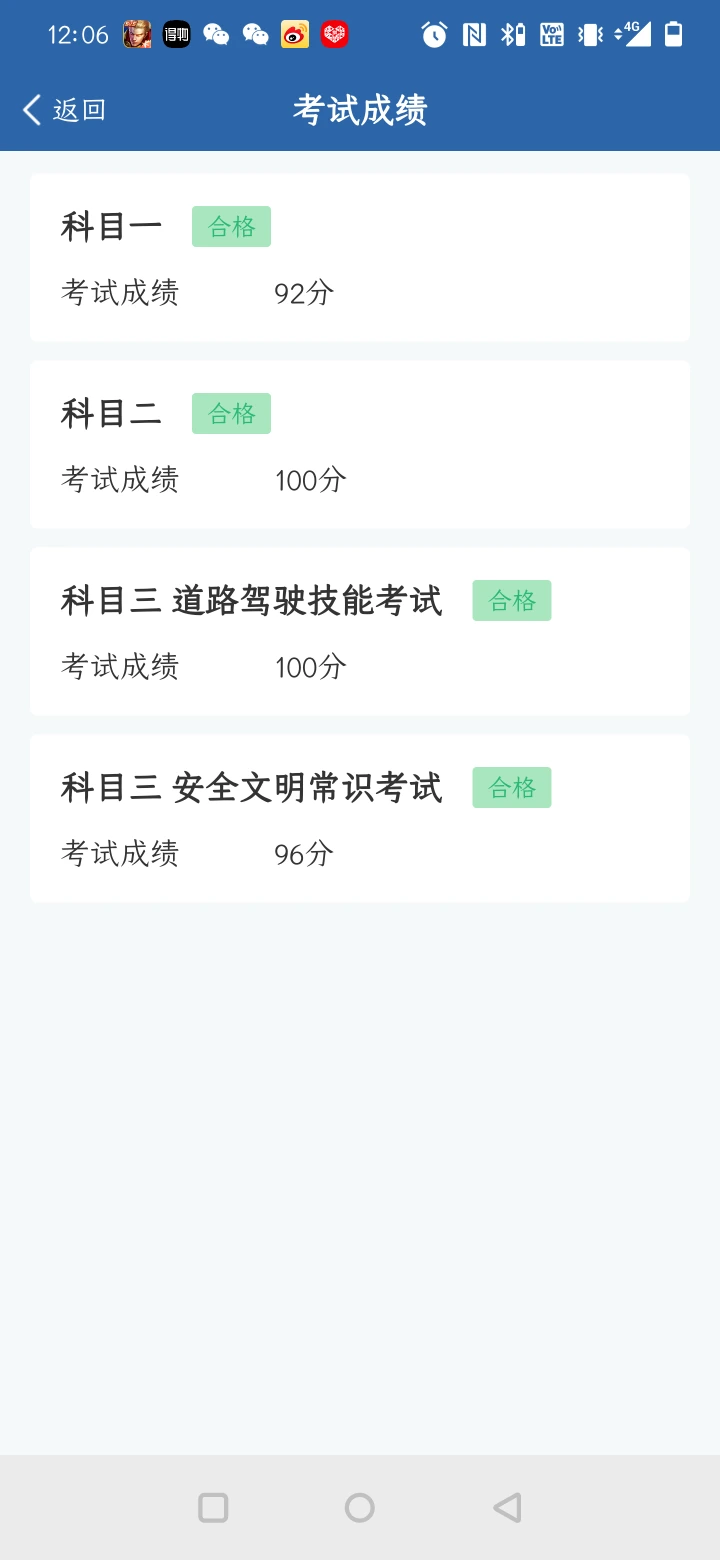Tap the system back triangle button
Image resolution: width=720 pixels, height=1560 pixels.
[507, 1507]
